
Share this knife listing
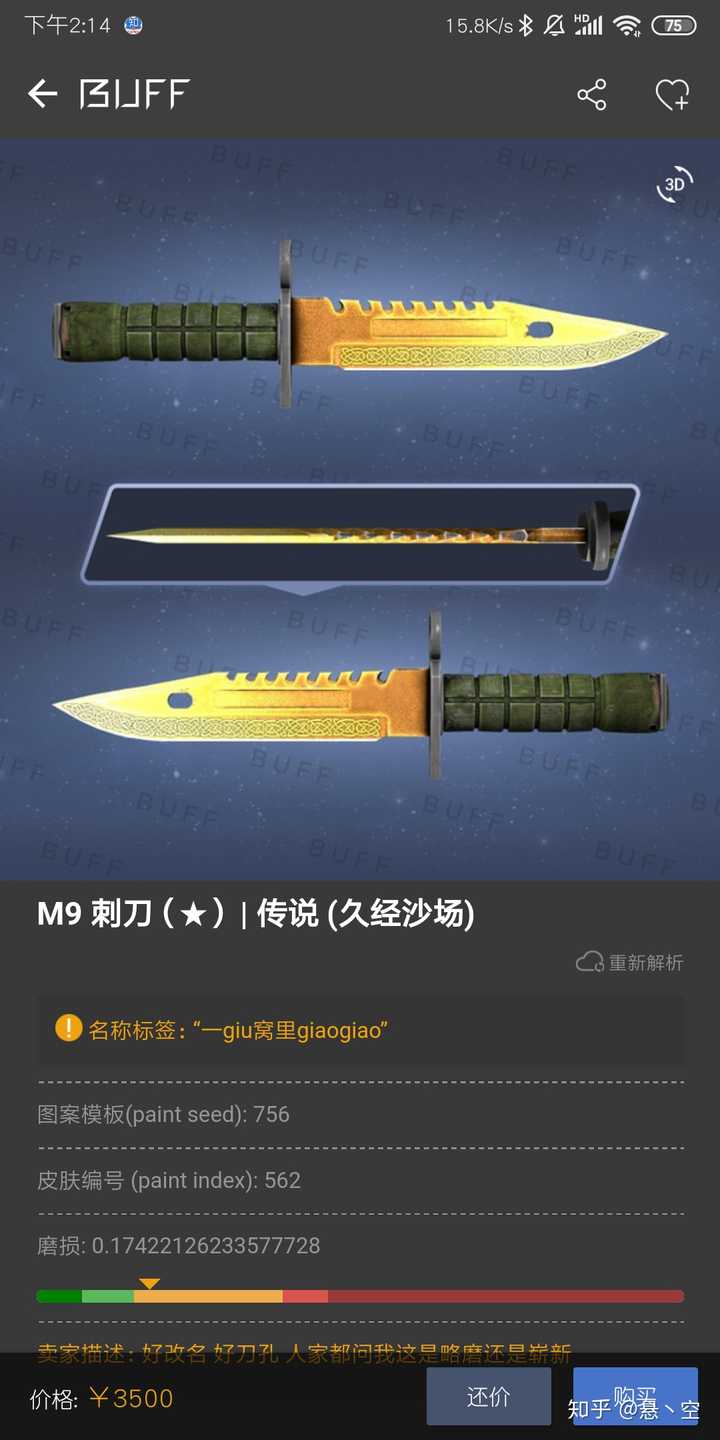pyautogui.click(x=592, y=95)
